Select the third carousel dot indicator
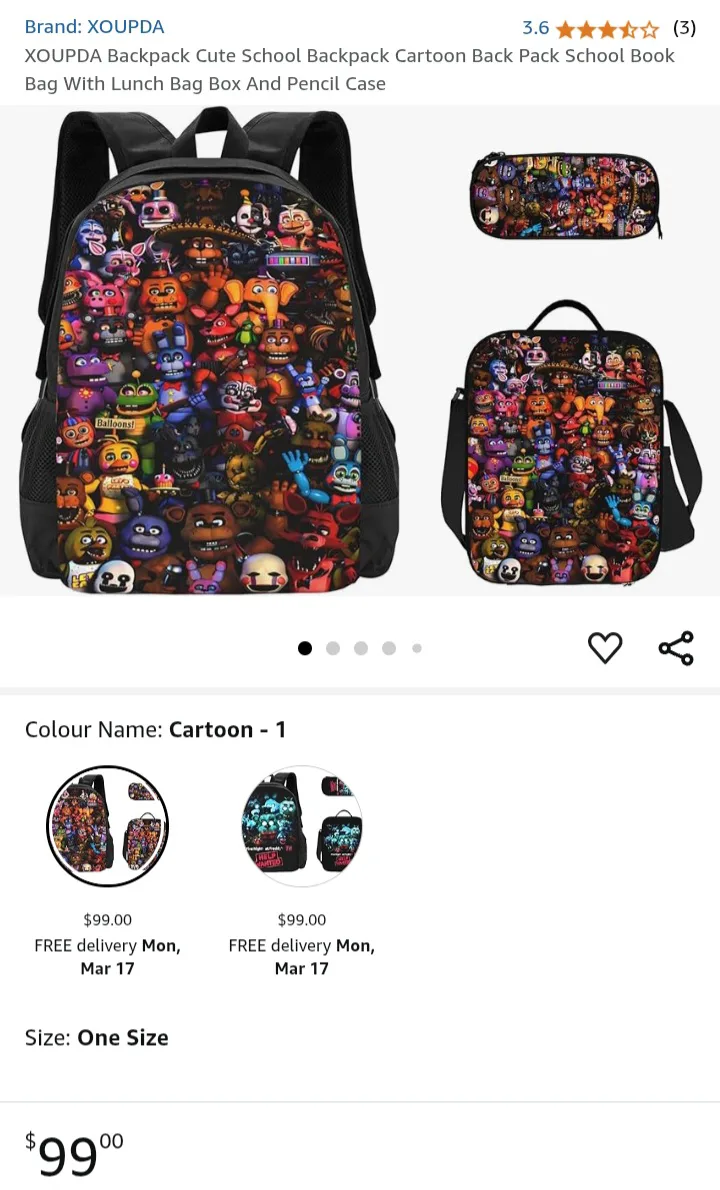This screenshot has width=720, height=1190. tap(361, 648)
